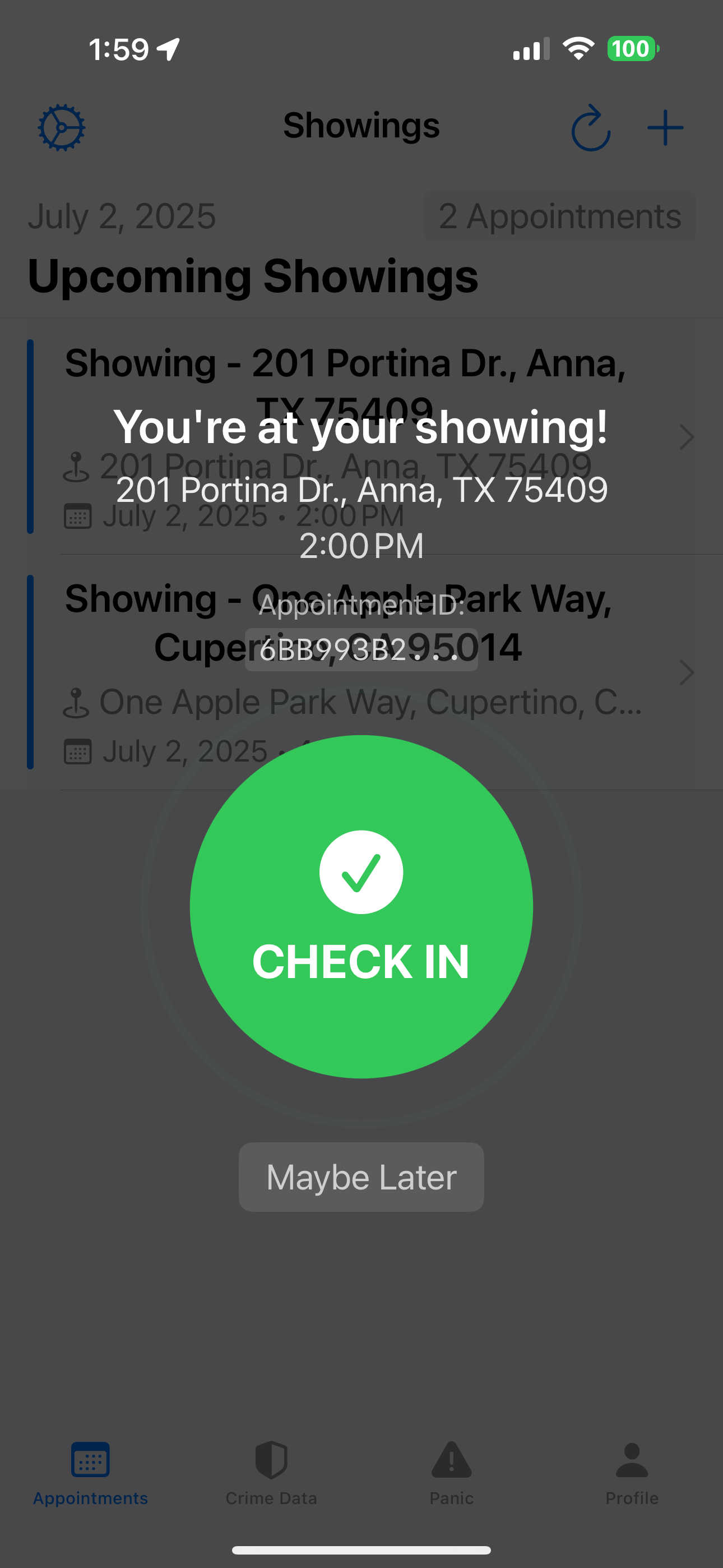723x1568 pixels.
Task: Dismiss the prompt with Maybe Later
Action: [x=361, y=1177]
